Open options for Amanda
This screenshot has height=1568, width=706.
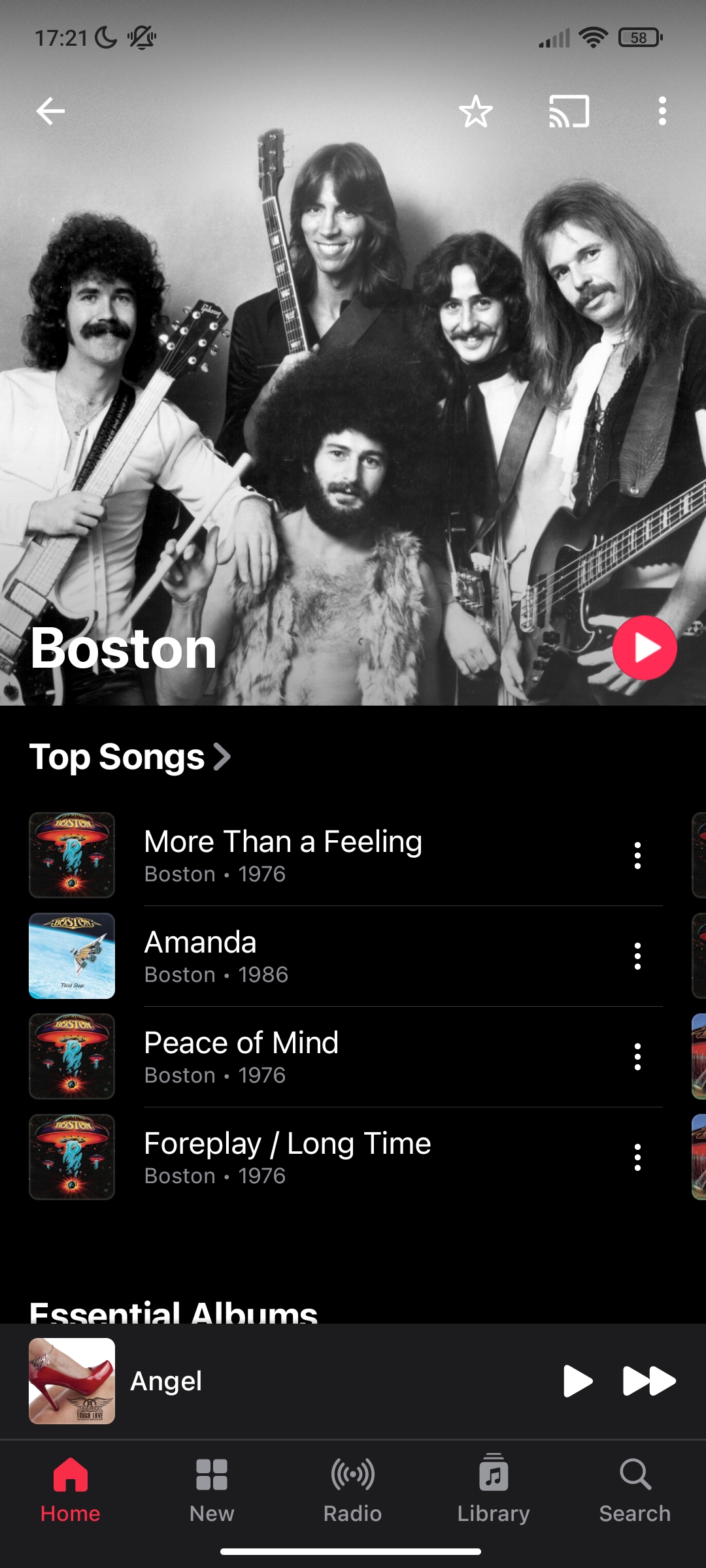coord(637,956)
